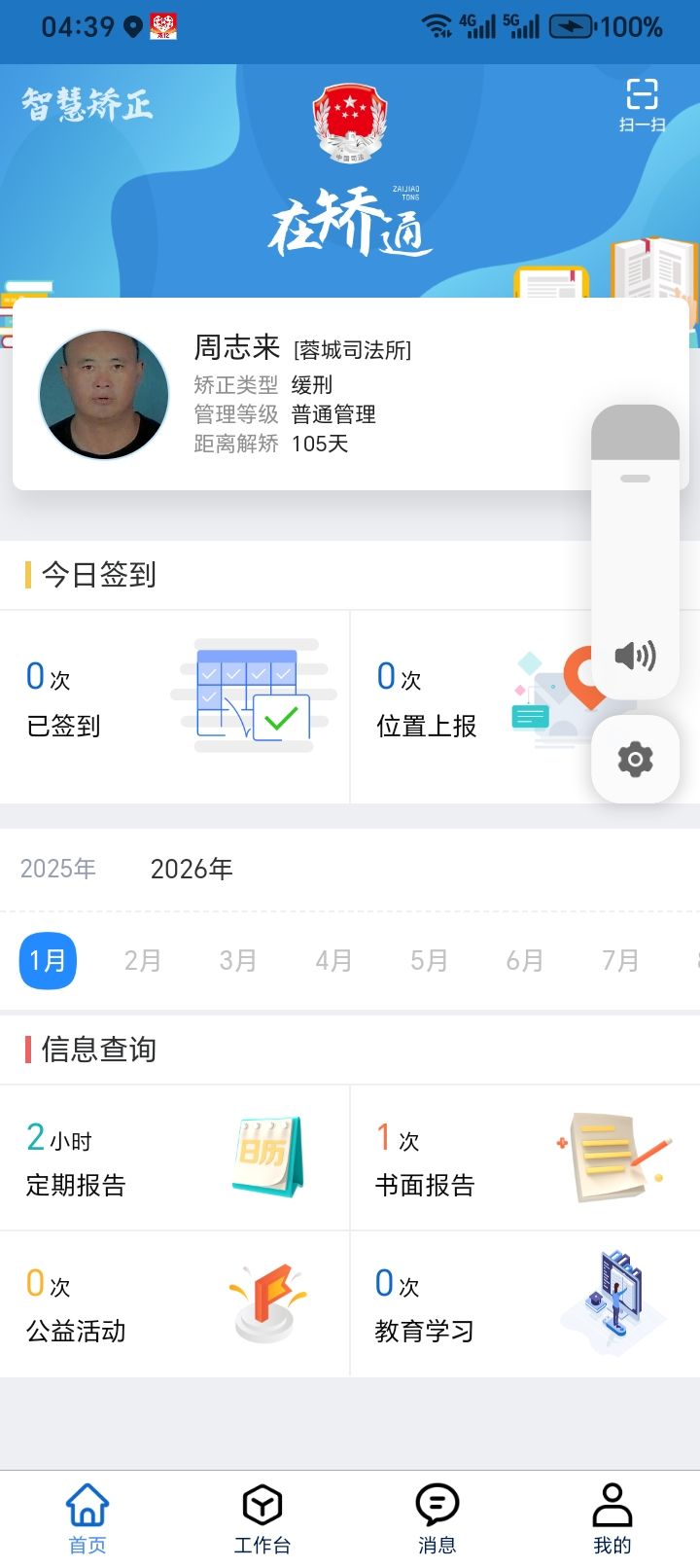Select the 2026年 year tab
700x1568 pixels.
click(x=192, y=869)
